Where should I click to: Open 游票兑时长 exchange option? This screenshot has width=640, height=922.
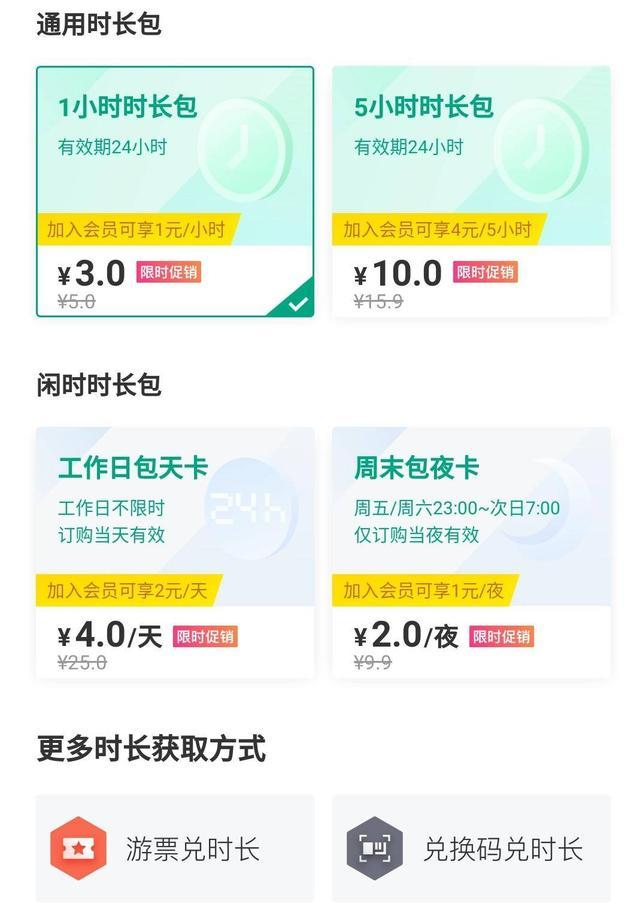[175, 849]
